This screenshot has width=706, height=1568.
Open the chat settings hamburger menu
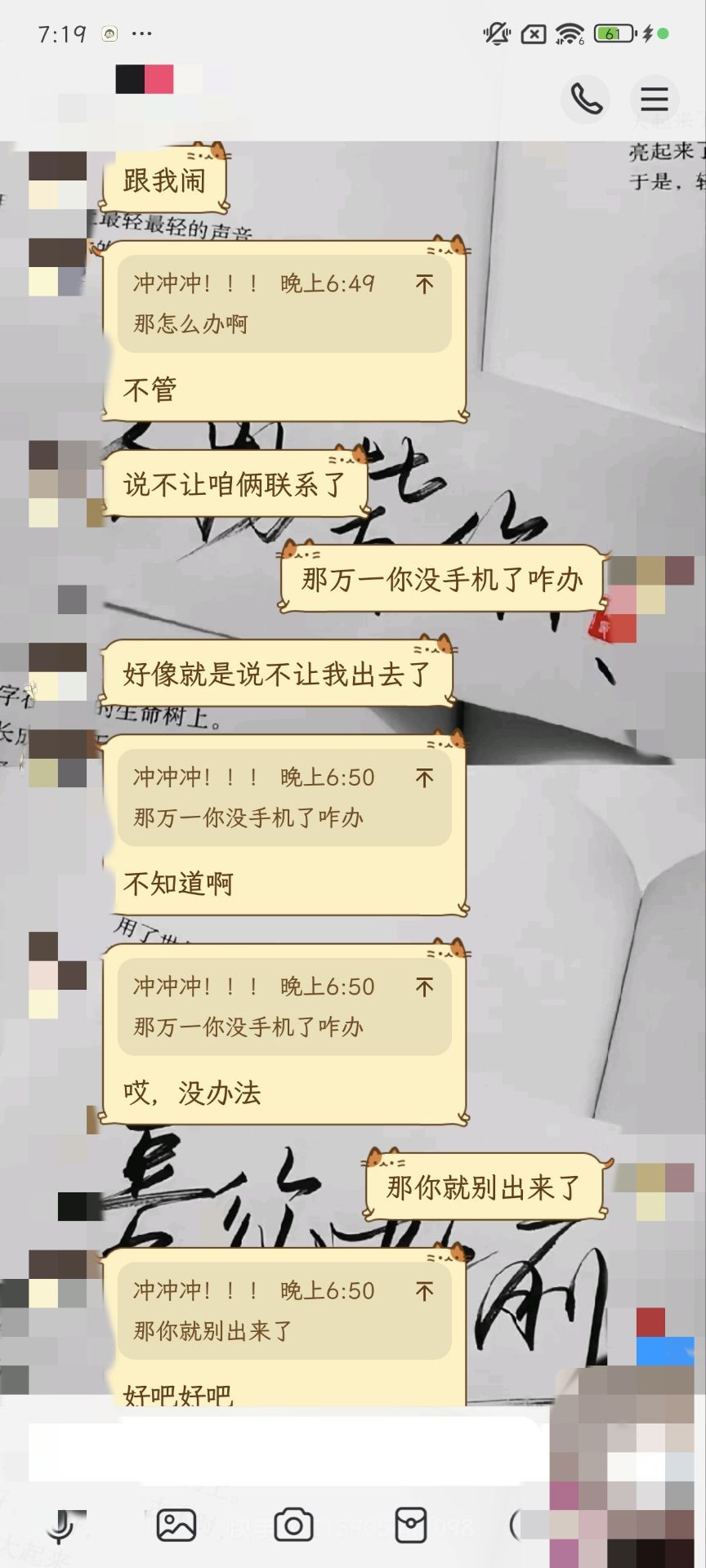pos(654,99)
